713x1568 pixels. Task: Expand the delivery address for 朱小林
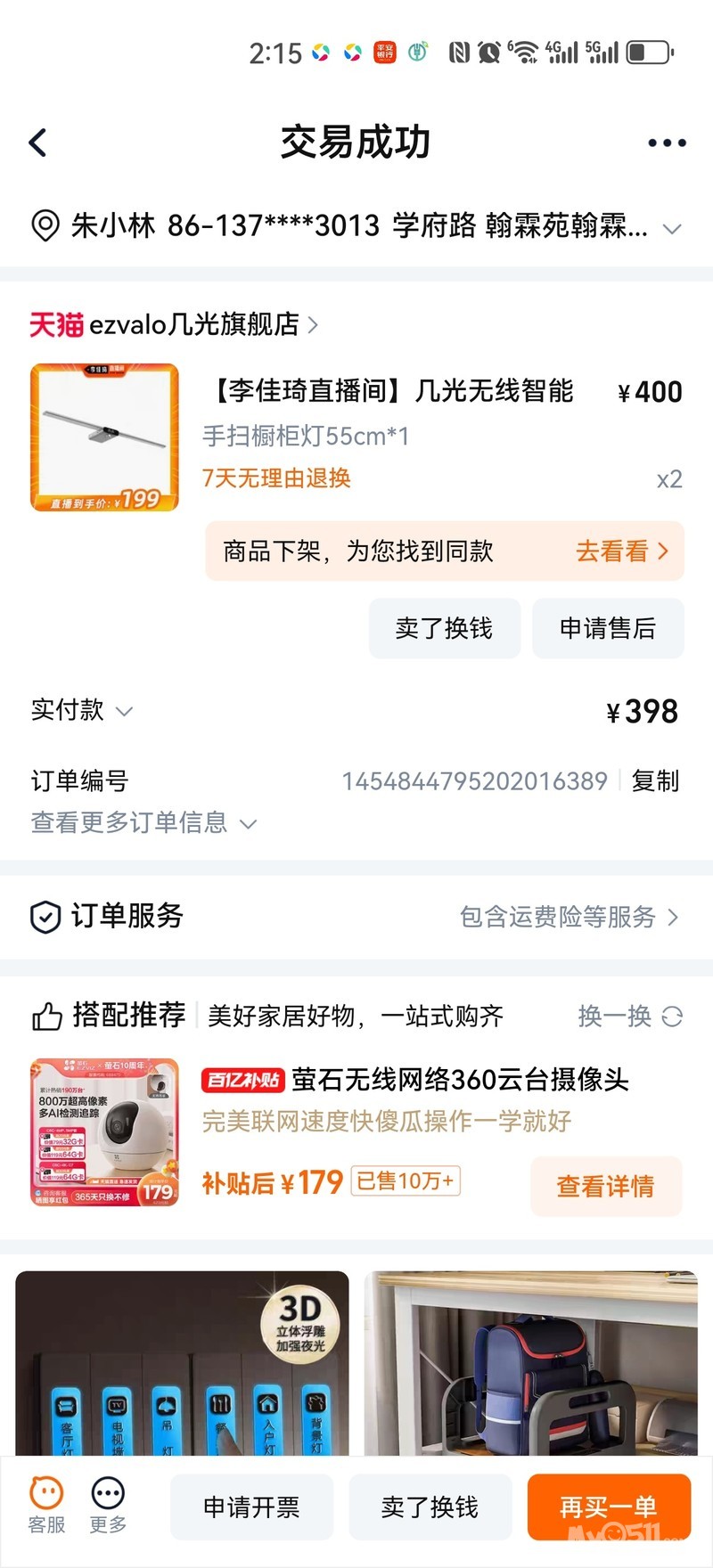[x=672, y=228]
